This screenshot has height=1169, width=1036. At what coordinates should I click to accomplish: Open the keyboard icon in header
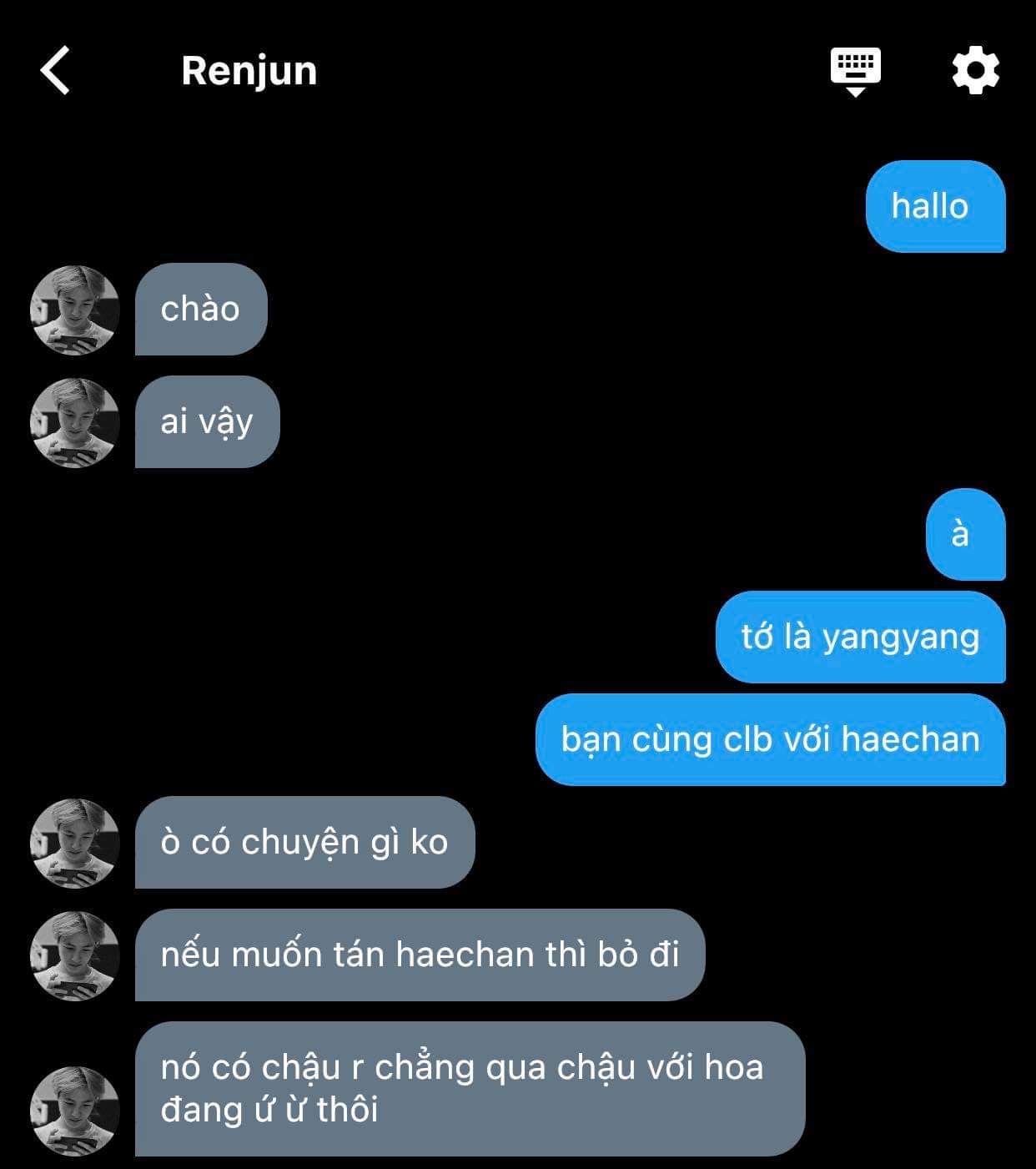click(855, 71)
